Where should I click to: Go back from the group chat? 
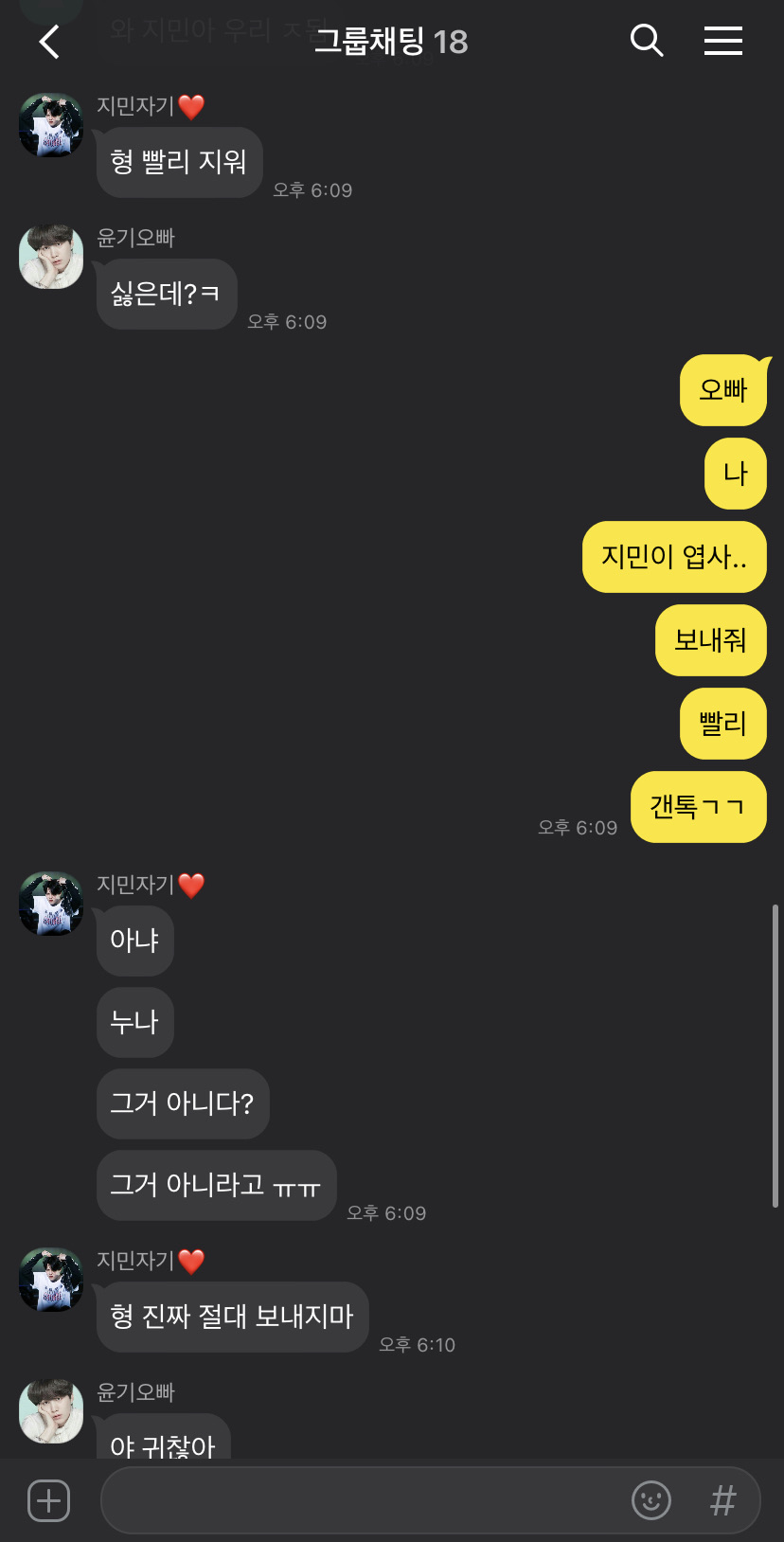click(49, 42)
